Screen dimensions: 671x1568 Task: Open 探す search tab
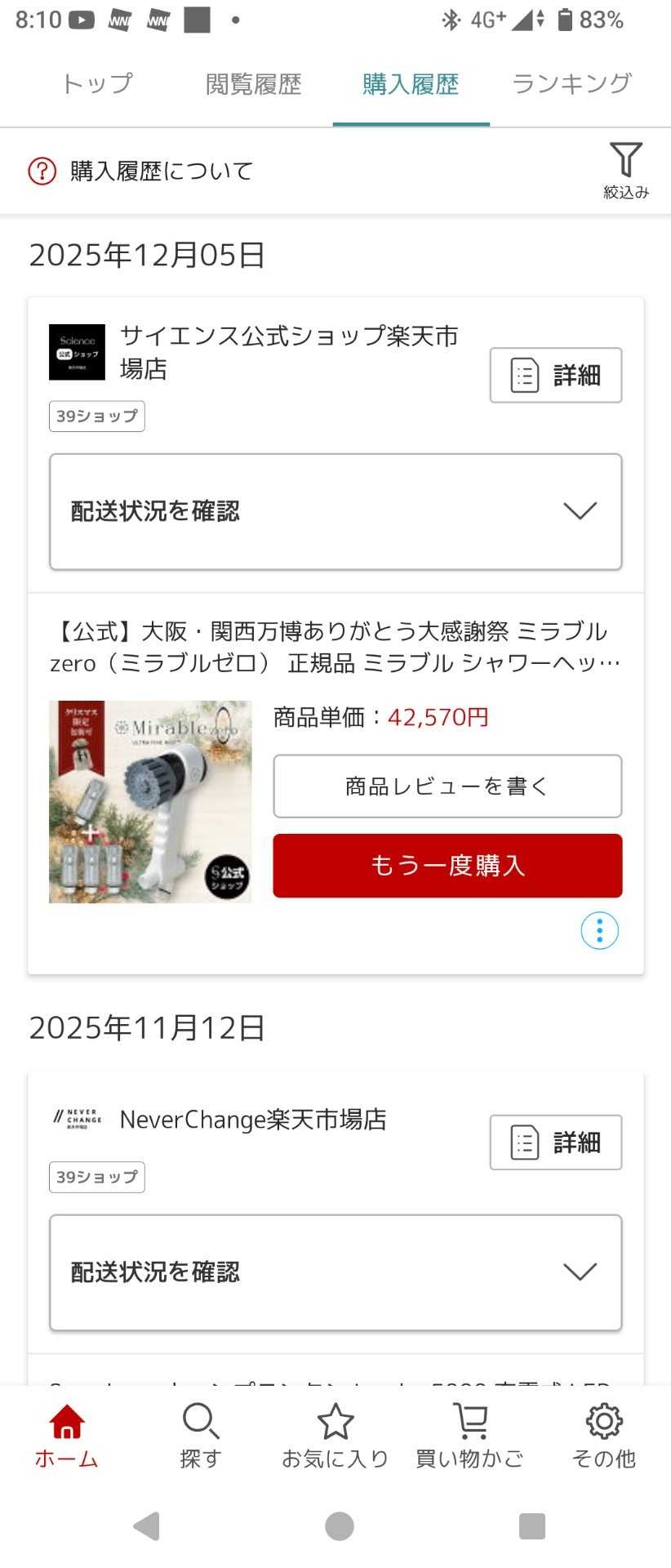(x=200, y=1436)
